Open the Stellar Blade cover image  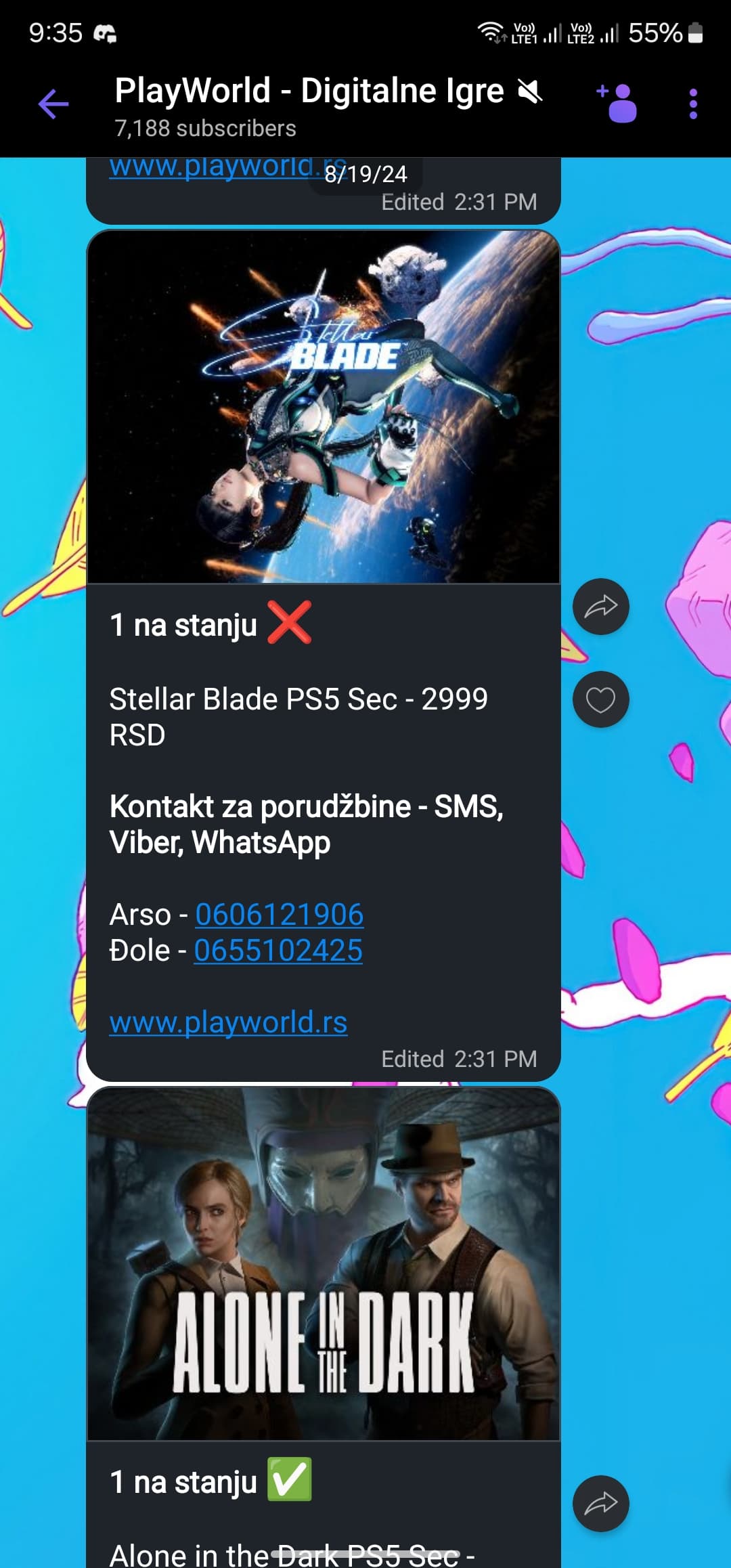324,406
